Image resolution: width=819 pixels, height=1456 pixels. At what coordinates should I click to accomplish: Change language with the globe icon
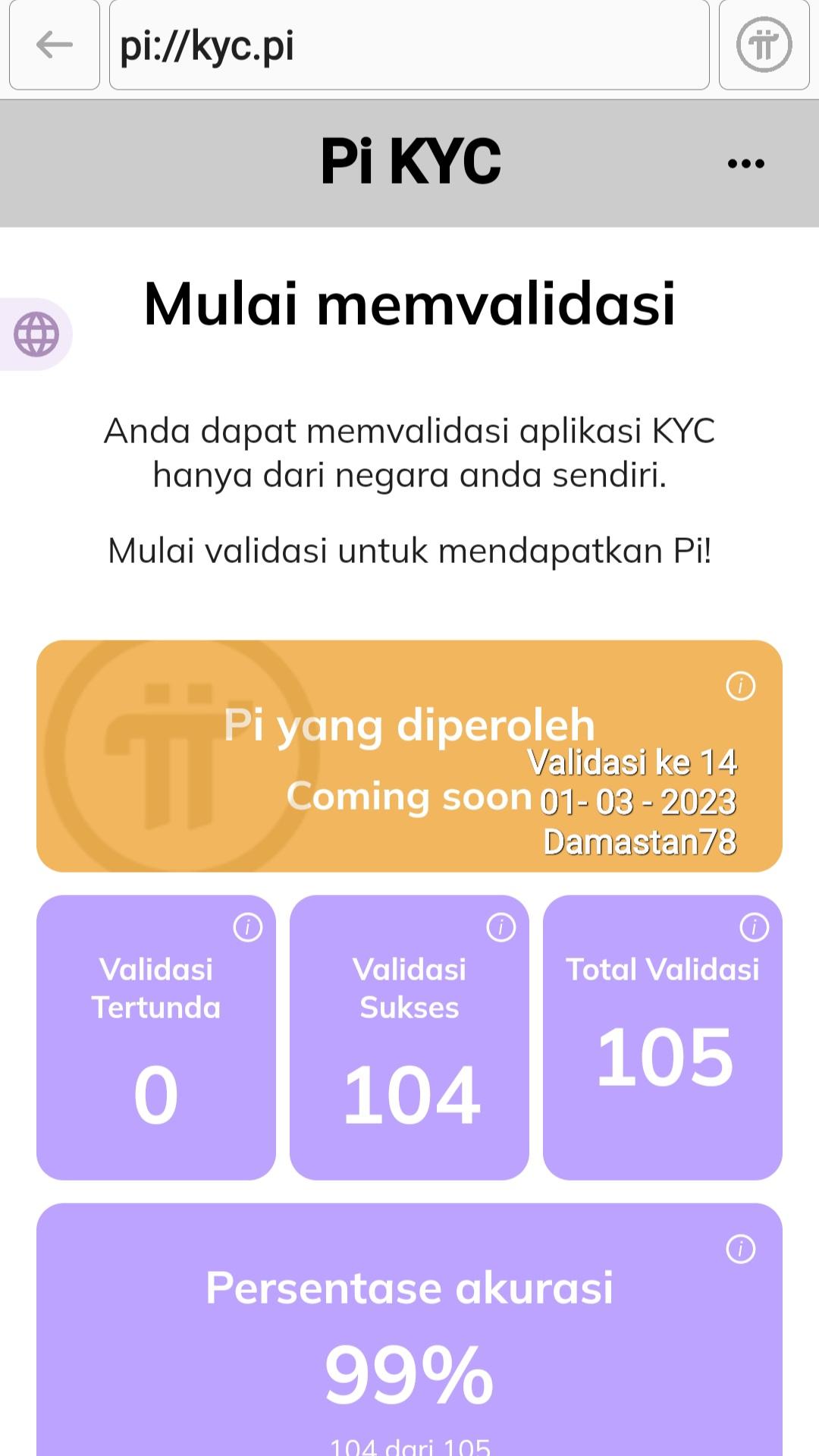tap(36, 334)
